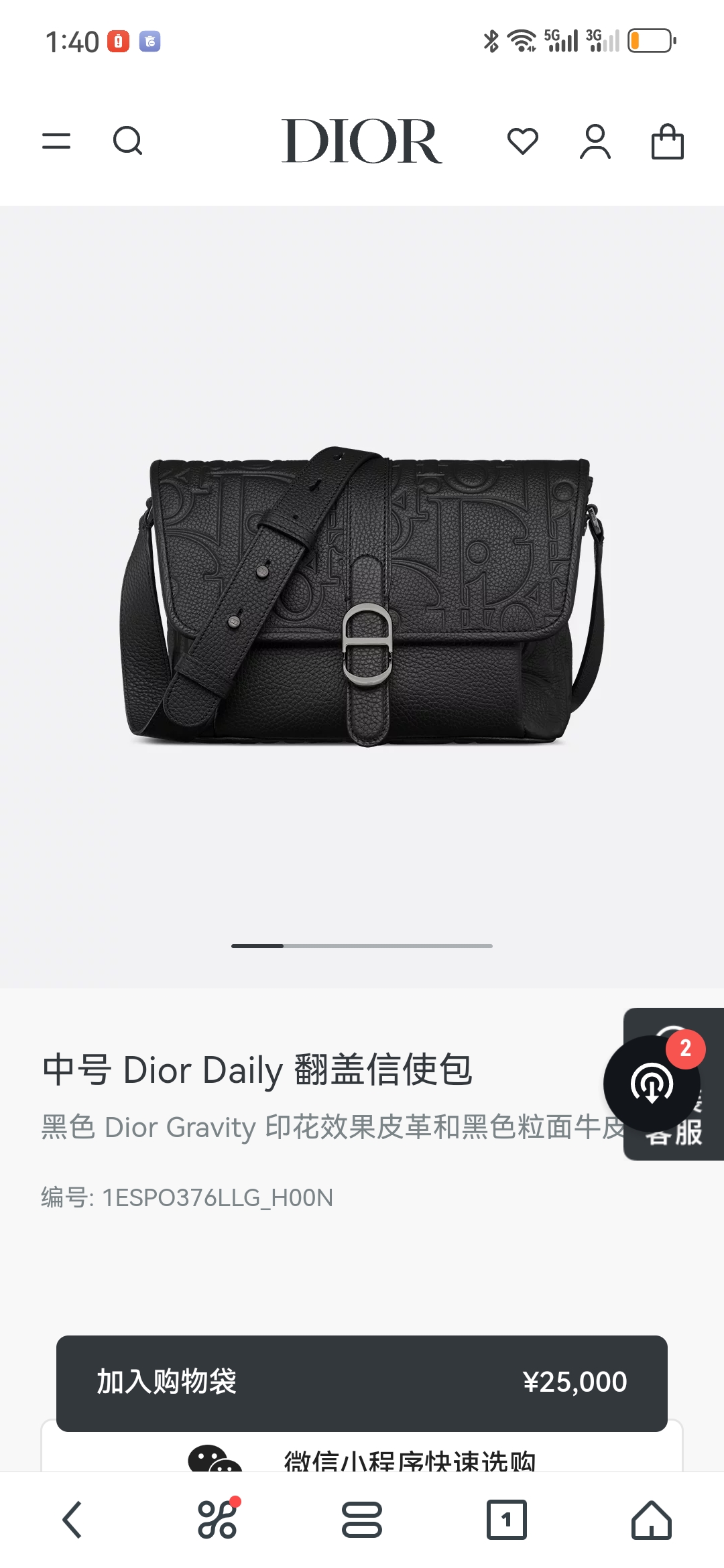Open the browser menu button
This screenshot has width=724, height=1568.
coord(362,1520)
